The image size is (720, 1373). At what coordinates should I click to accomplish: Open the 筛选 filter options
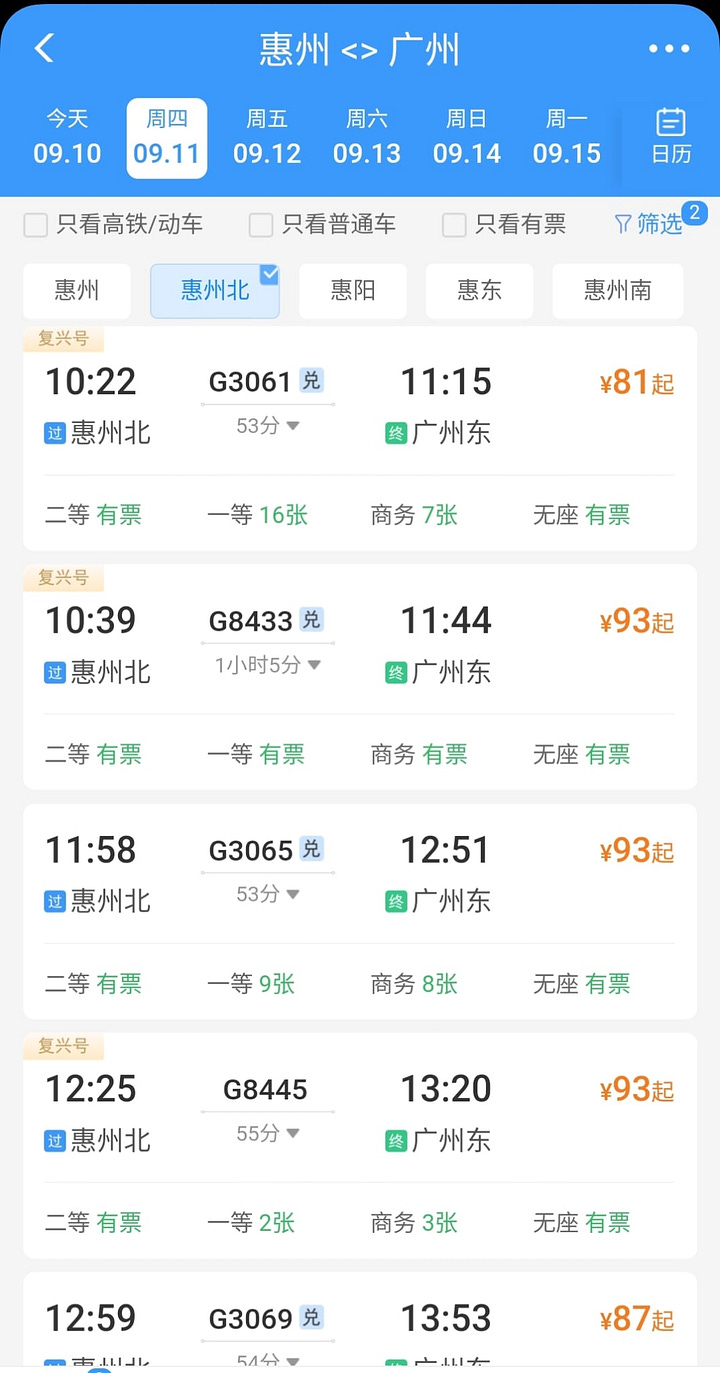point(650,224)
